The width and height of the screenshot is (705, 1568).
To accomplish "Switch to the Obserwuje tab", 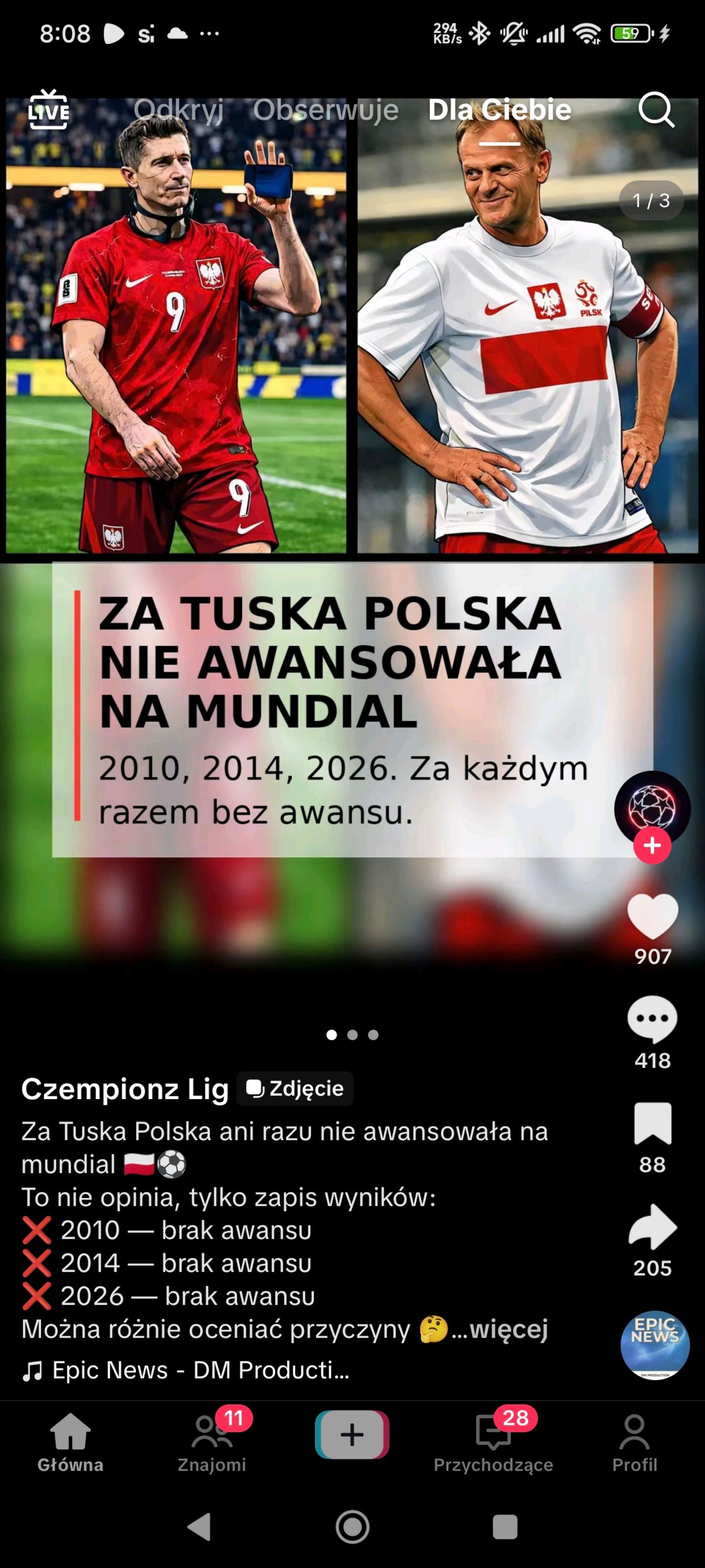I will click(x=325, y=110).
